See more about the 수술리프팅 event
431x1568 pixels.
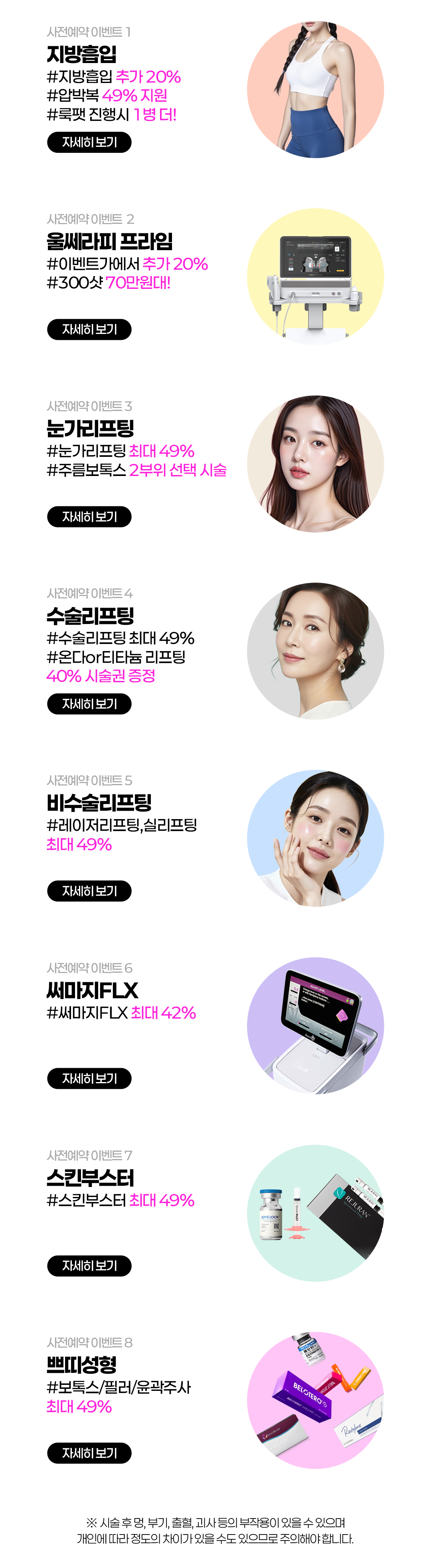click(x=89, y=704)
